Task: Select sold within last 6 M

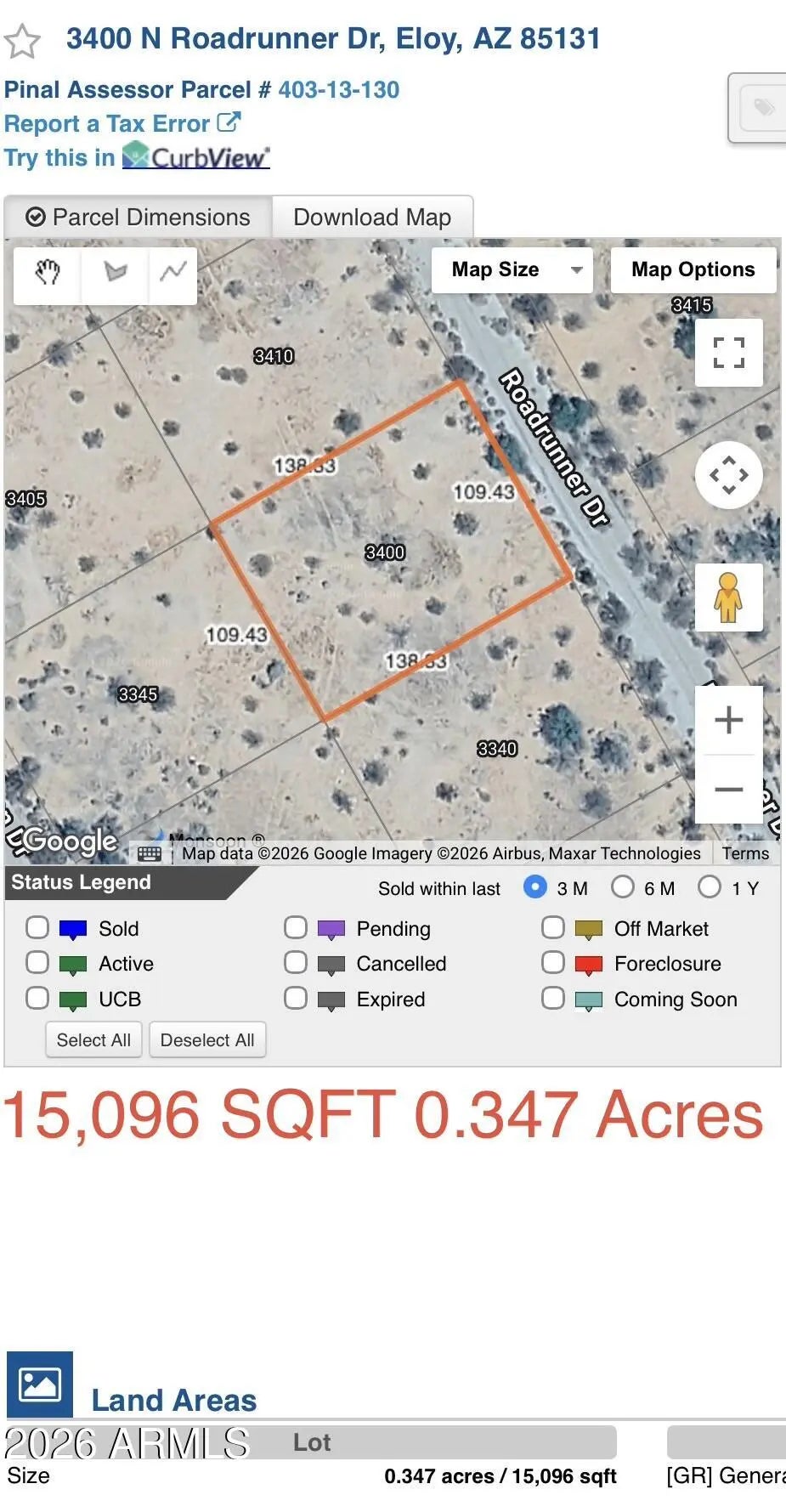Action: pos(623,887)
